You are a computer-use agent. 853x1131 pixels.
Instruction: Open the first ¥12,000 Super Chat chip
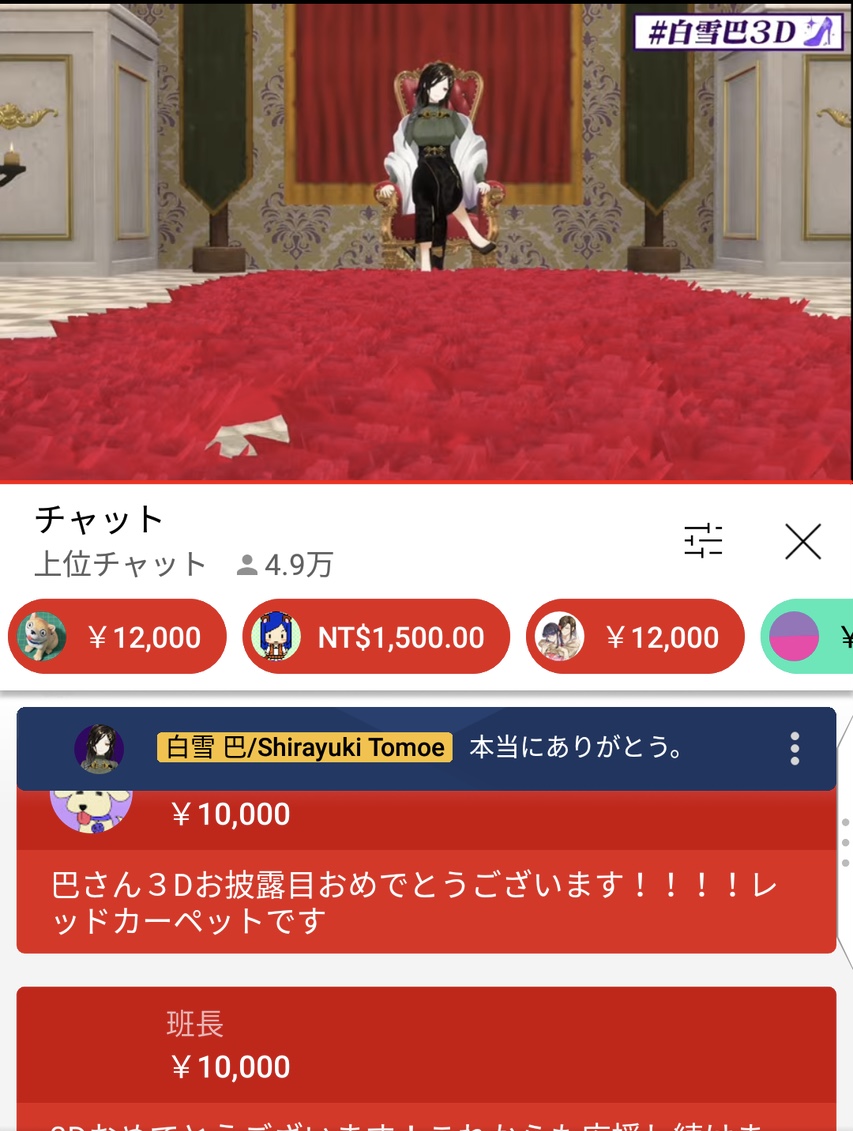[x=118, y=637]
